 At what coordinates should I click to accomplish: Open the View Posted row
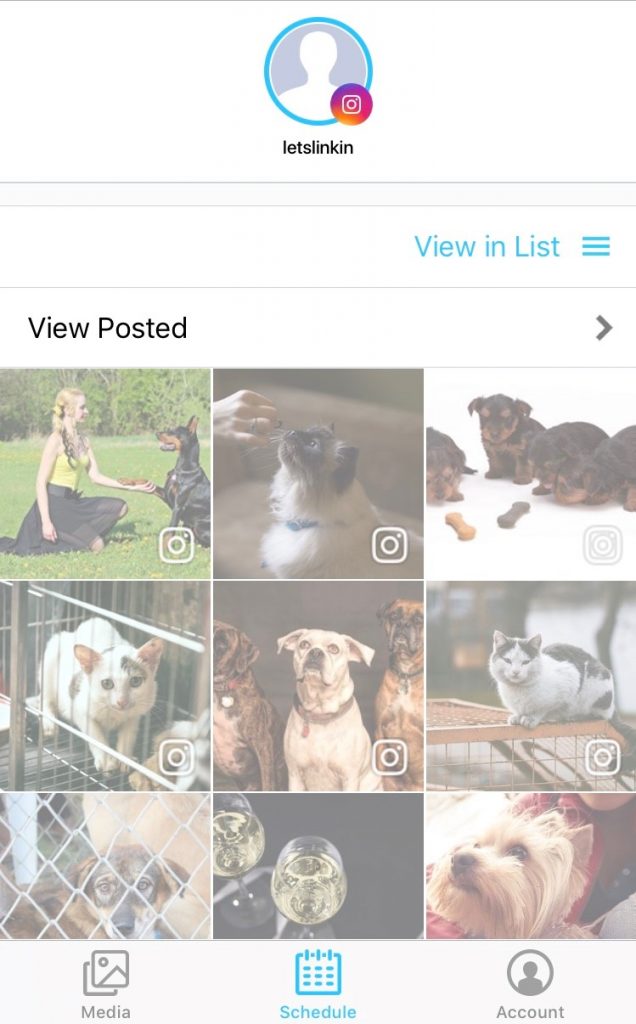[318, 328]
